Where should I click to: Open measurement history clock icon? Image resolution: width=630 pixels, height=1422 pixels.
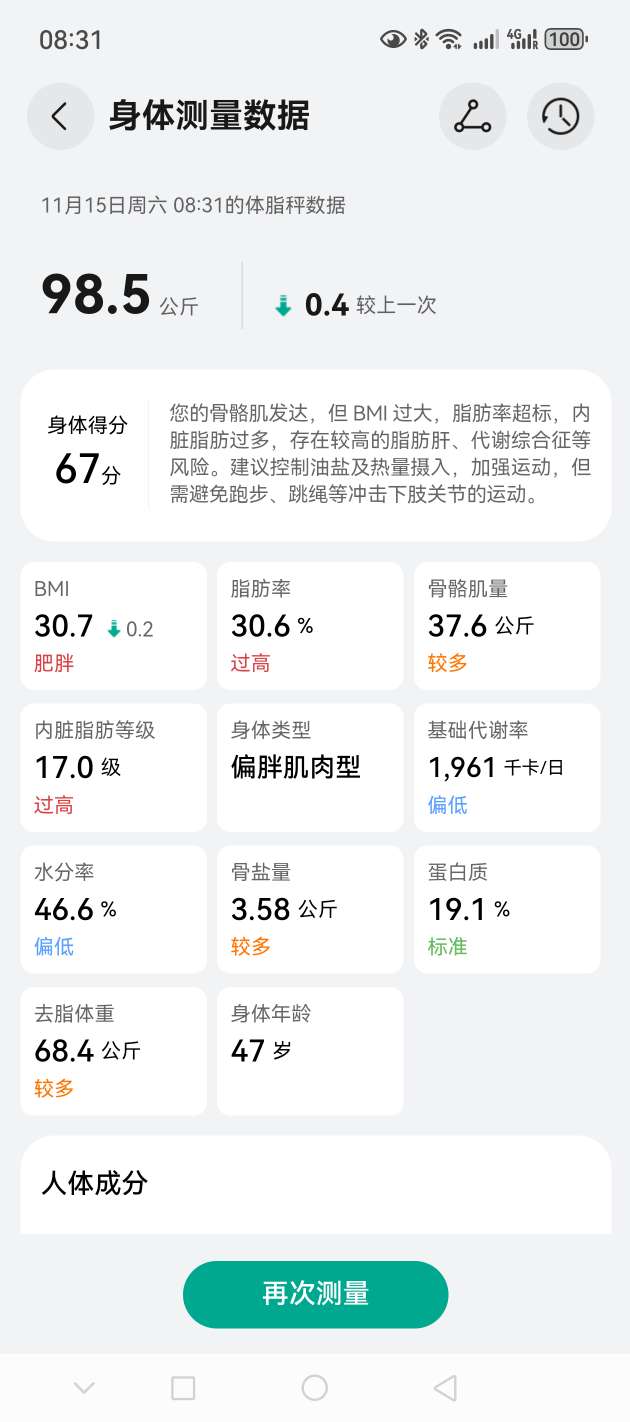point(560,117)
